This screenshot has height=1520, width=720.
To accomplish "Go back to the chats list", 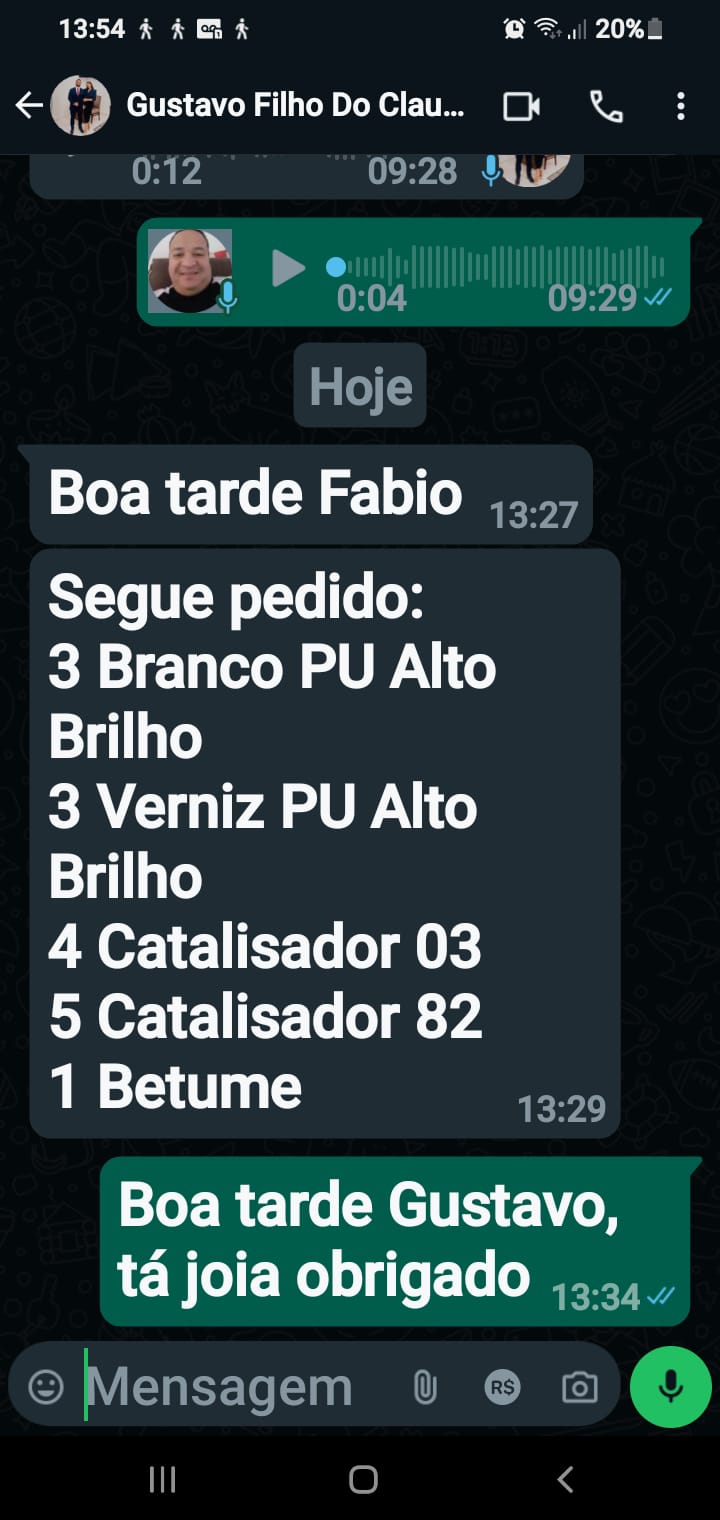I will (30, 105).
